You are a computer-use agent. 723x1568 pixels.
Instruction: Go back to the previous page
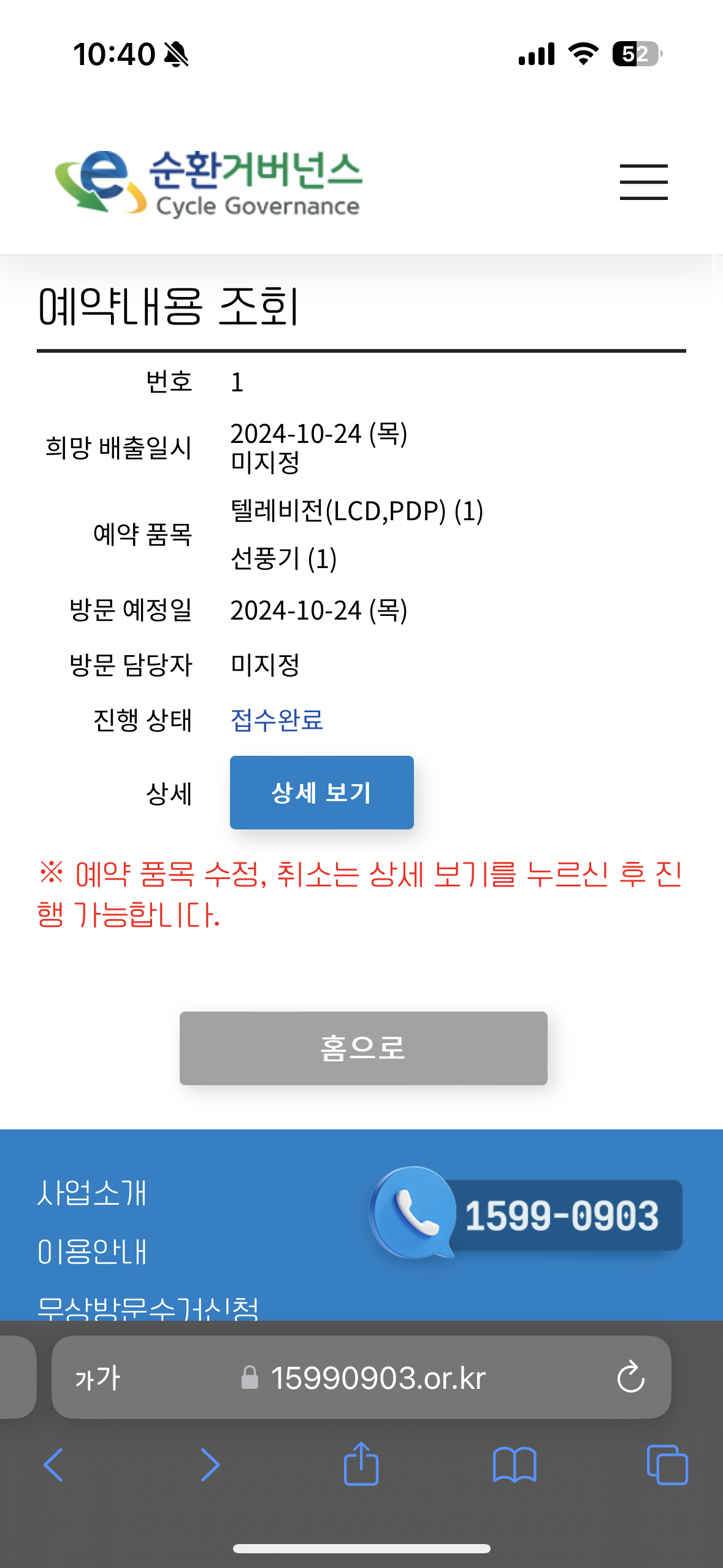[54, 1465]
